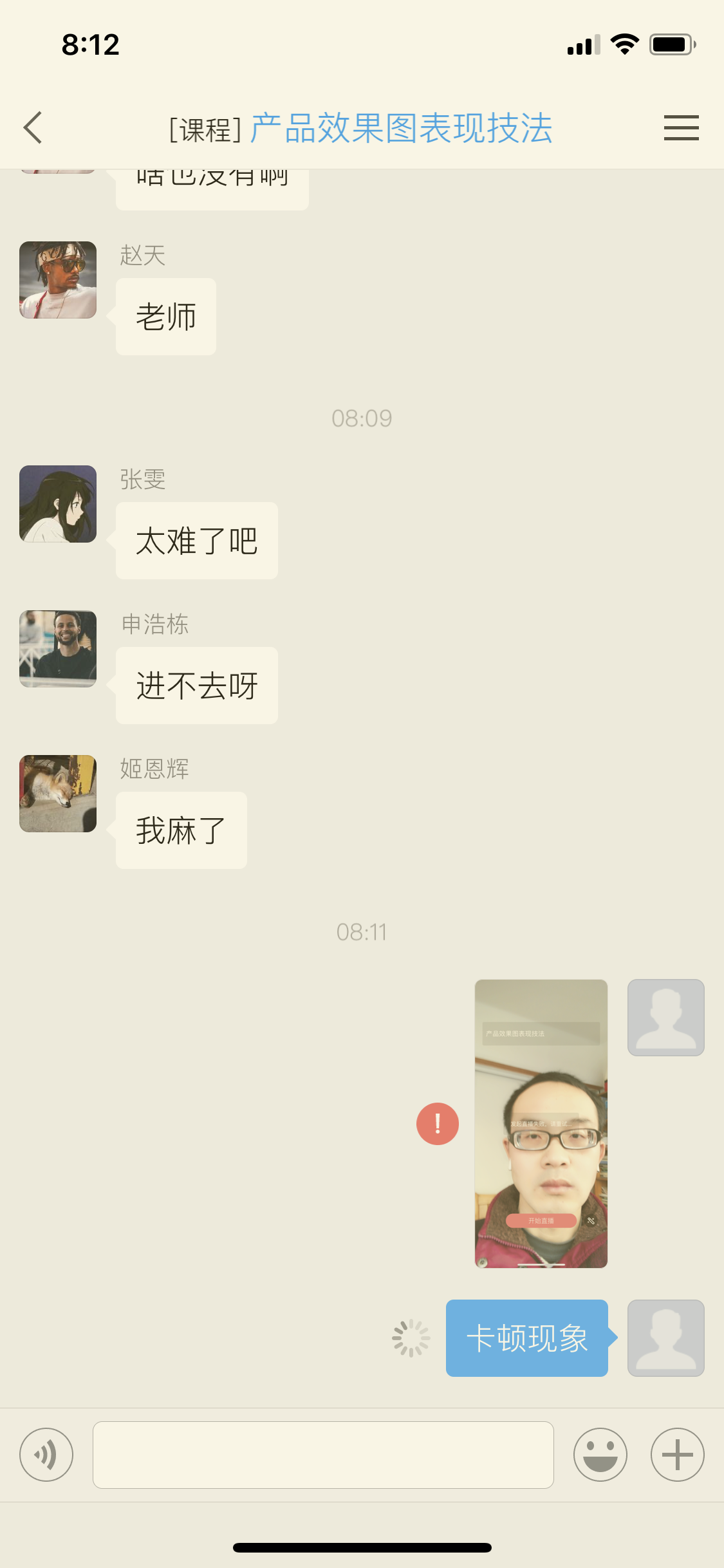View 申浩栋's profile avatar

tap(58, 649)
